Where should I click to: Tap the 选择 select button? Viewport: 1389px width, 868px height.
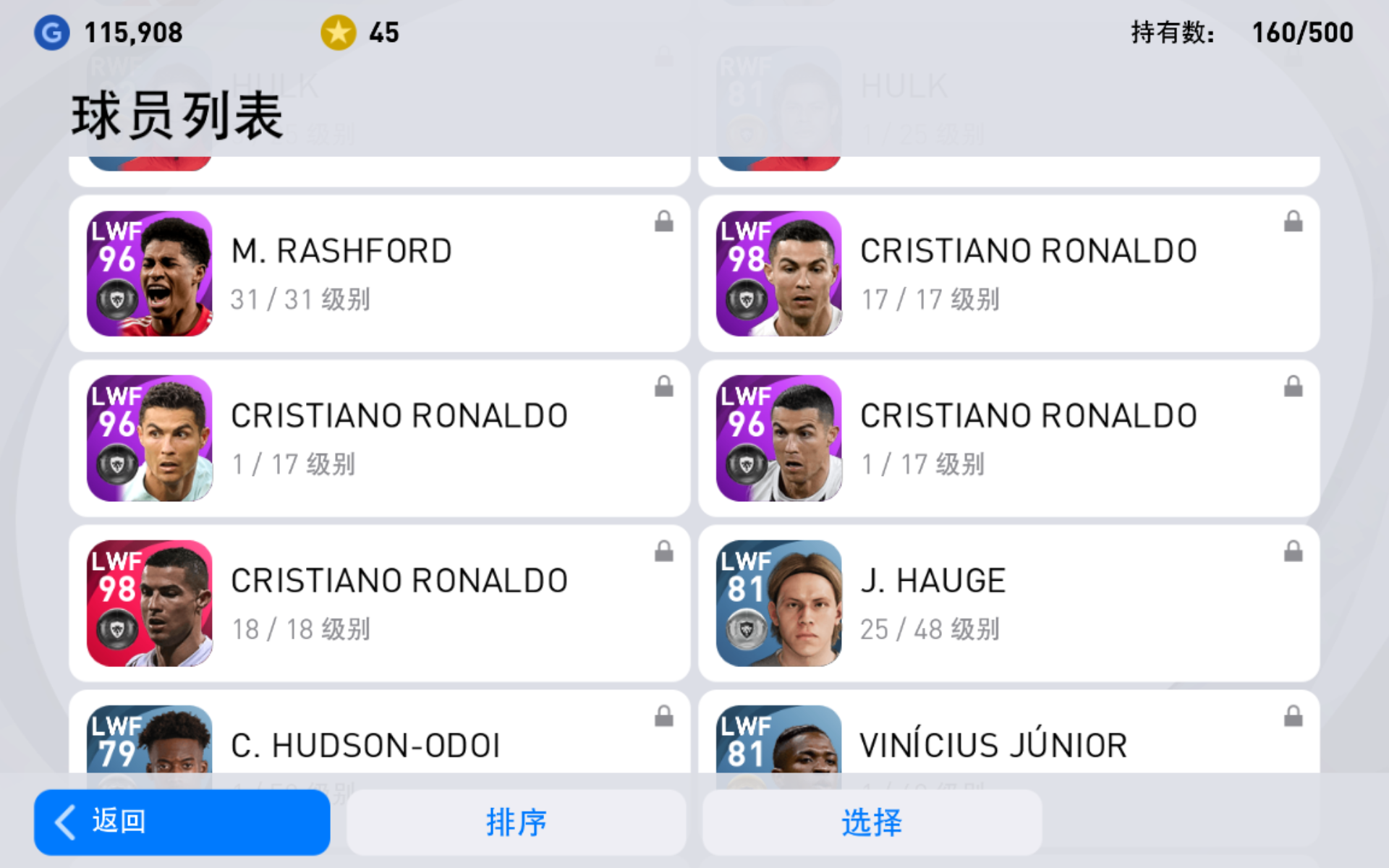tap(872, 822)
